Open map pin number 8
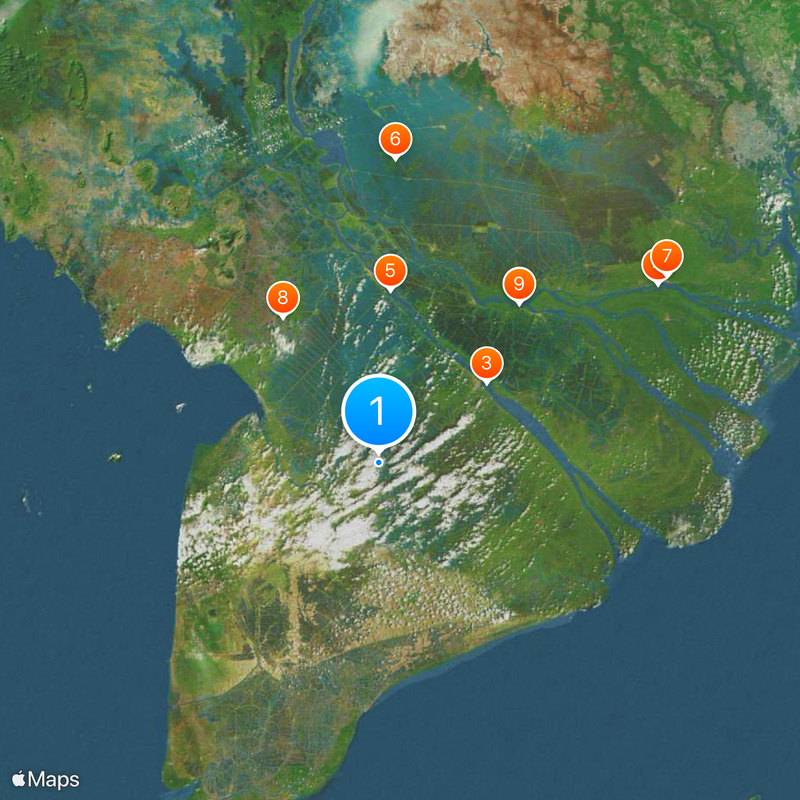This screenshot has height=800, width=800. point(282,297)
